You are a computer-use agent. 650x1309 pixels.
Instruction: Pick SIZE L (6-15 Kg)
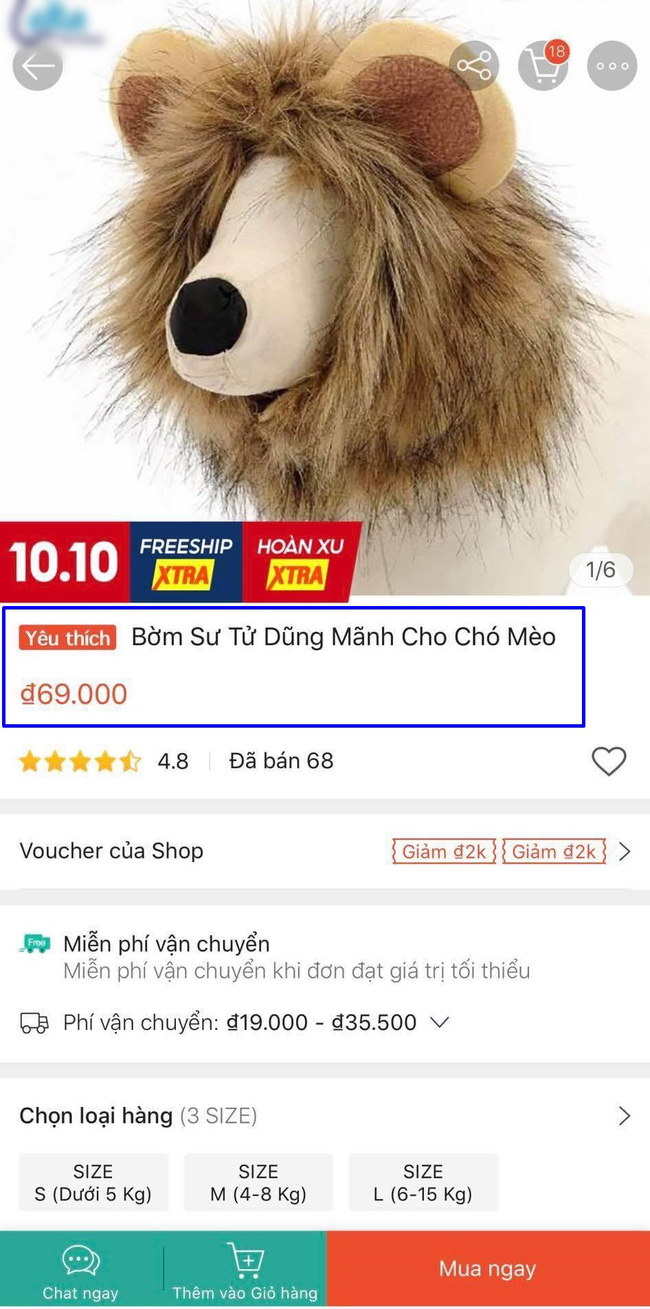423,1182
